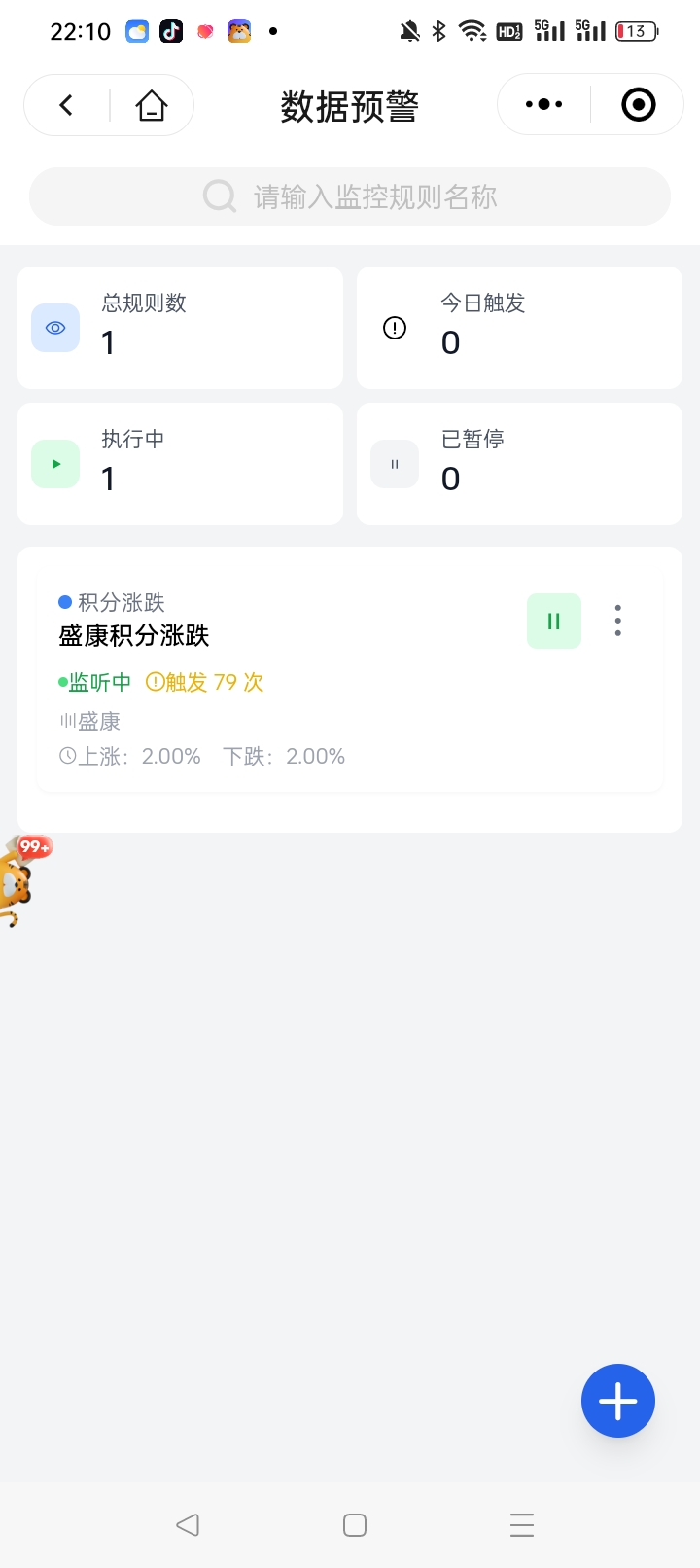Viewport: 700px width, 1568px height.
Task: Filter by 已暂停 rules
Action: pos(519,464)
